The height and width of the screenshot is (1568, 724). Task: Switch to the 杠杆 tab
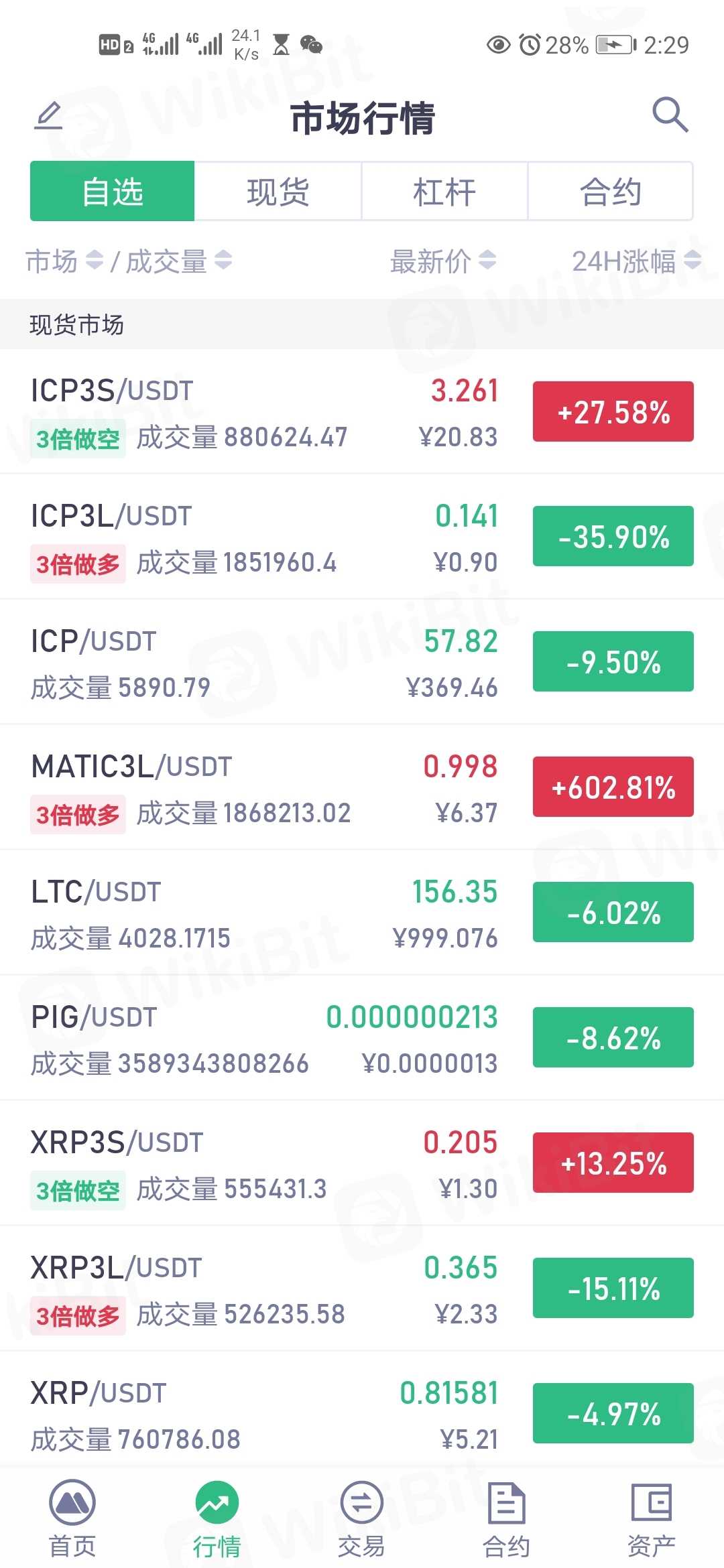click(x=444, y=192)
